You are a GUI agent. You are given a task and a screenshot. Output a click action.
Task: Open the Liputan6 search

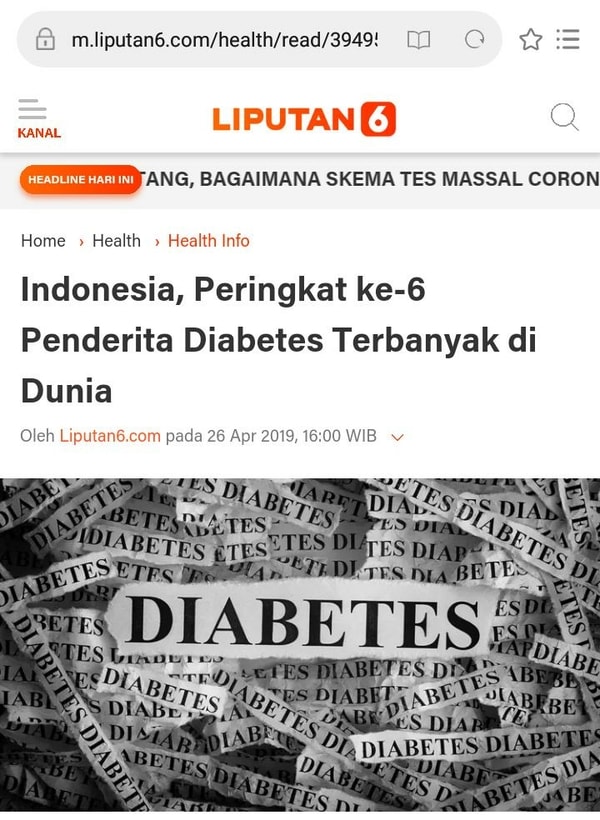(x=564, y=118)
